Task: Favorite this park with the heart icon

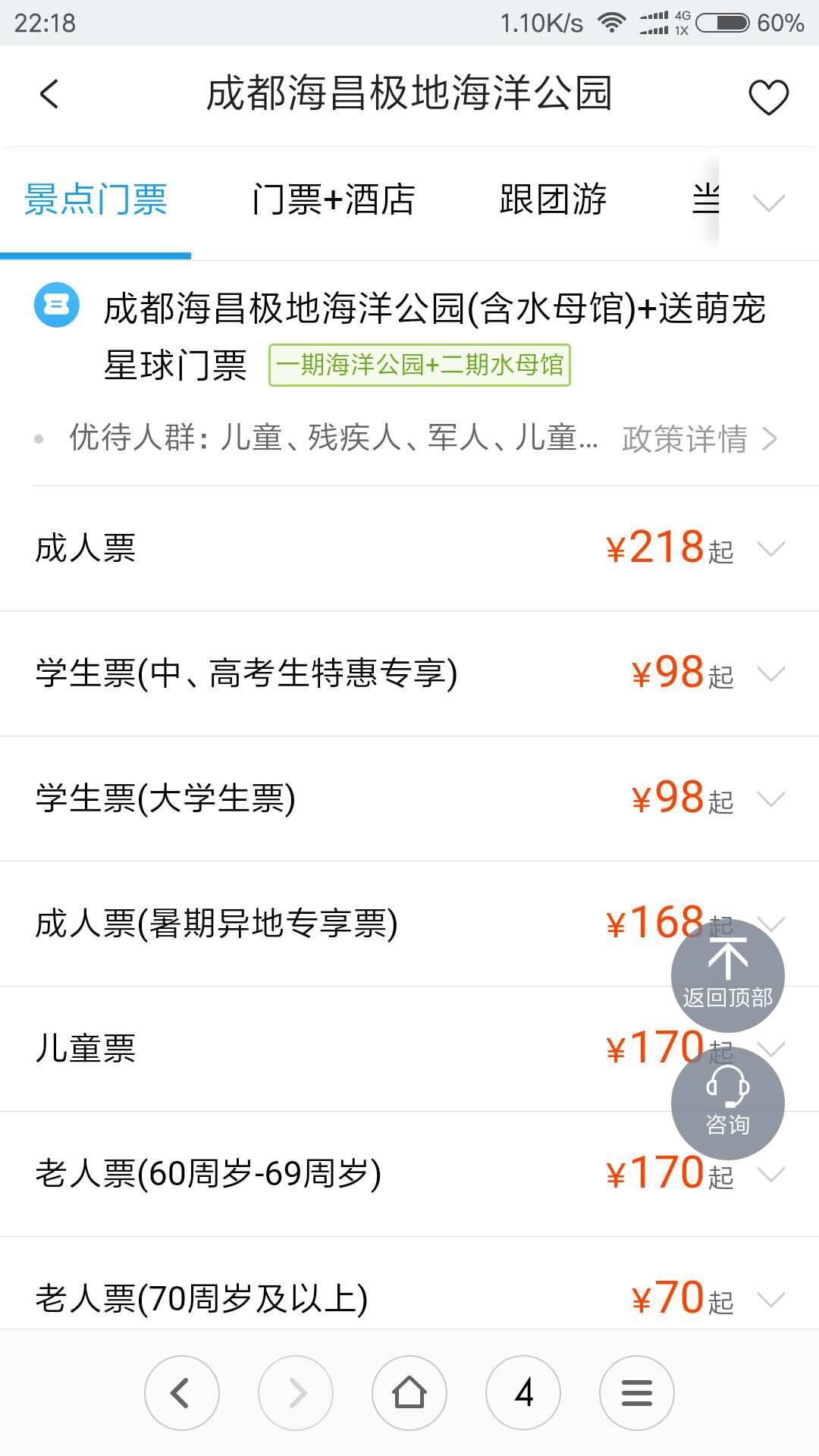Action: coord(768,97)
